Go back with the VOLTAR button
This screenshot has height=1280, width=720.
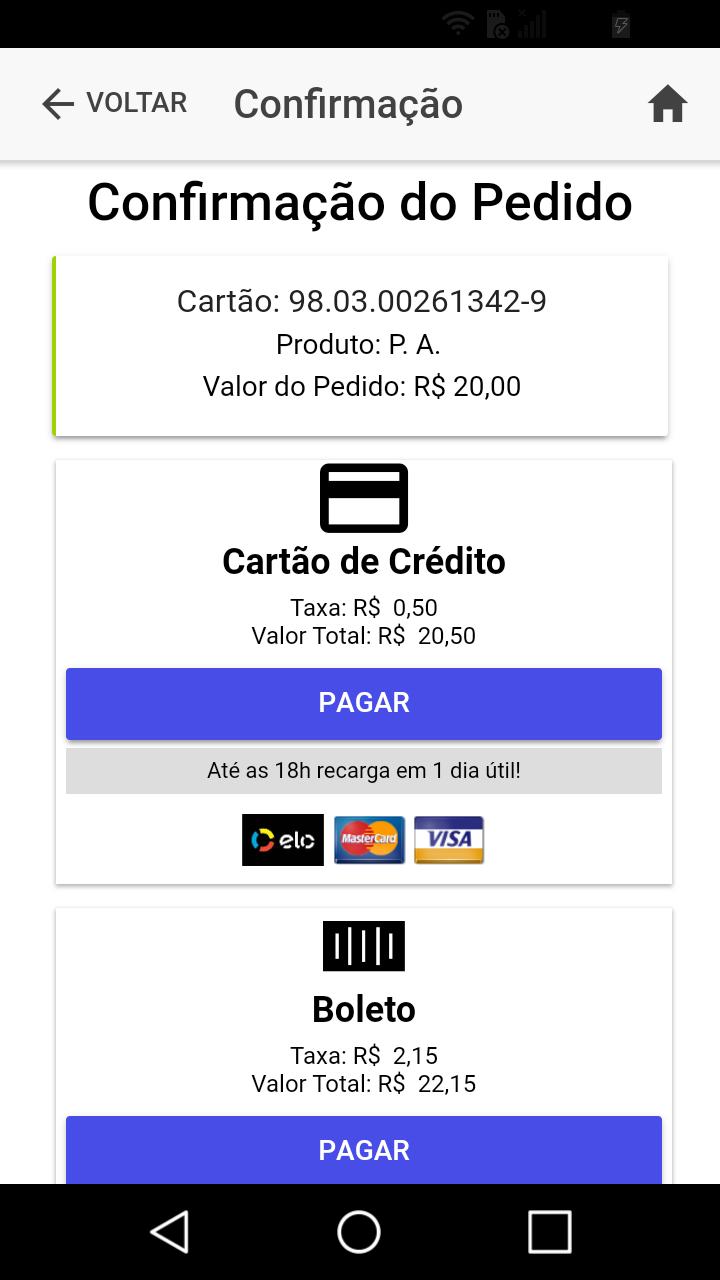114,103
